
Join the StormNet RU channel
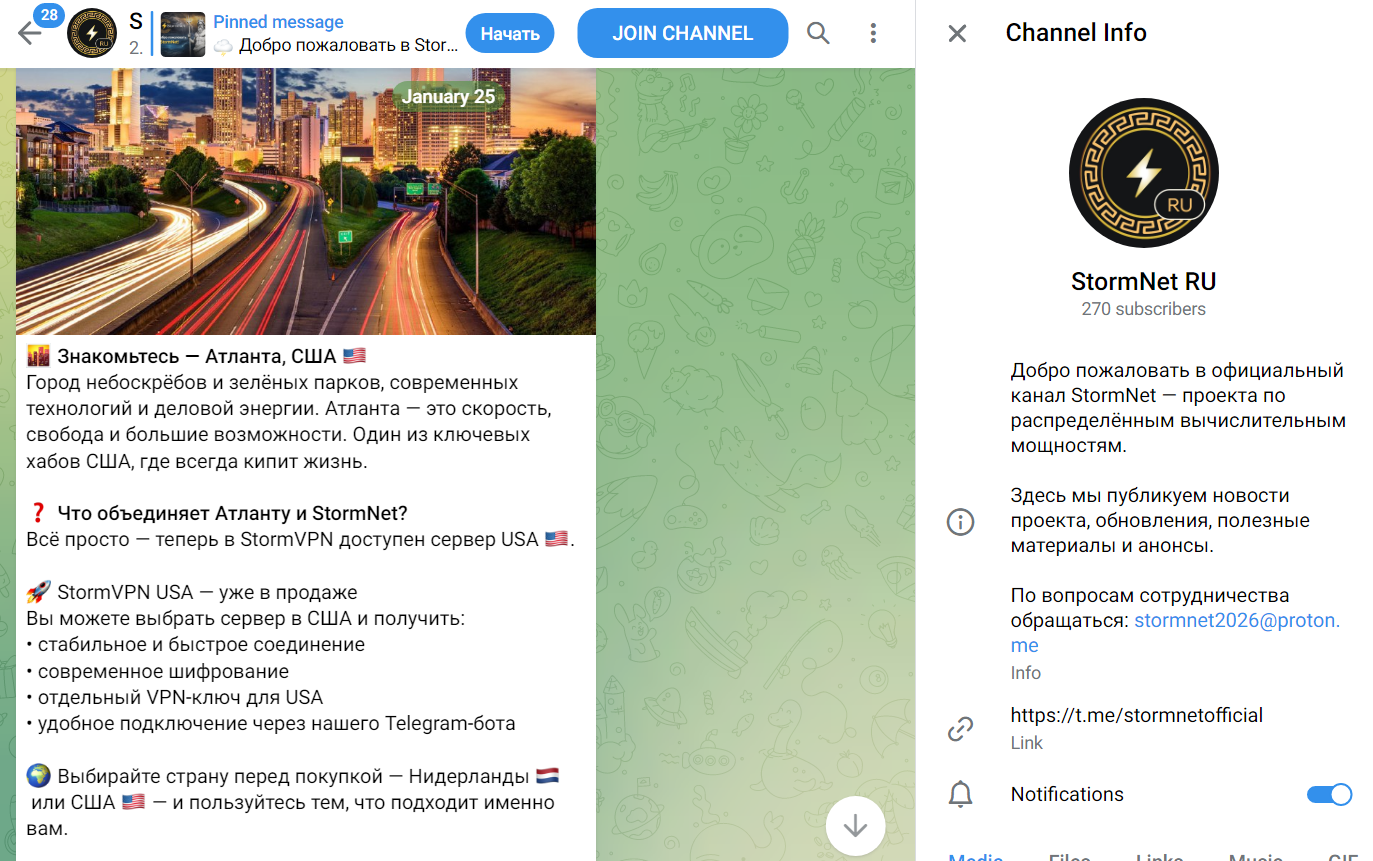click(682, 33)
